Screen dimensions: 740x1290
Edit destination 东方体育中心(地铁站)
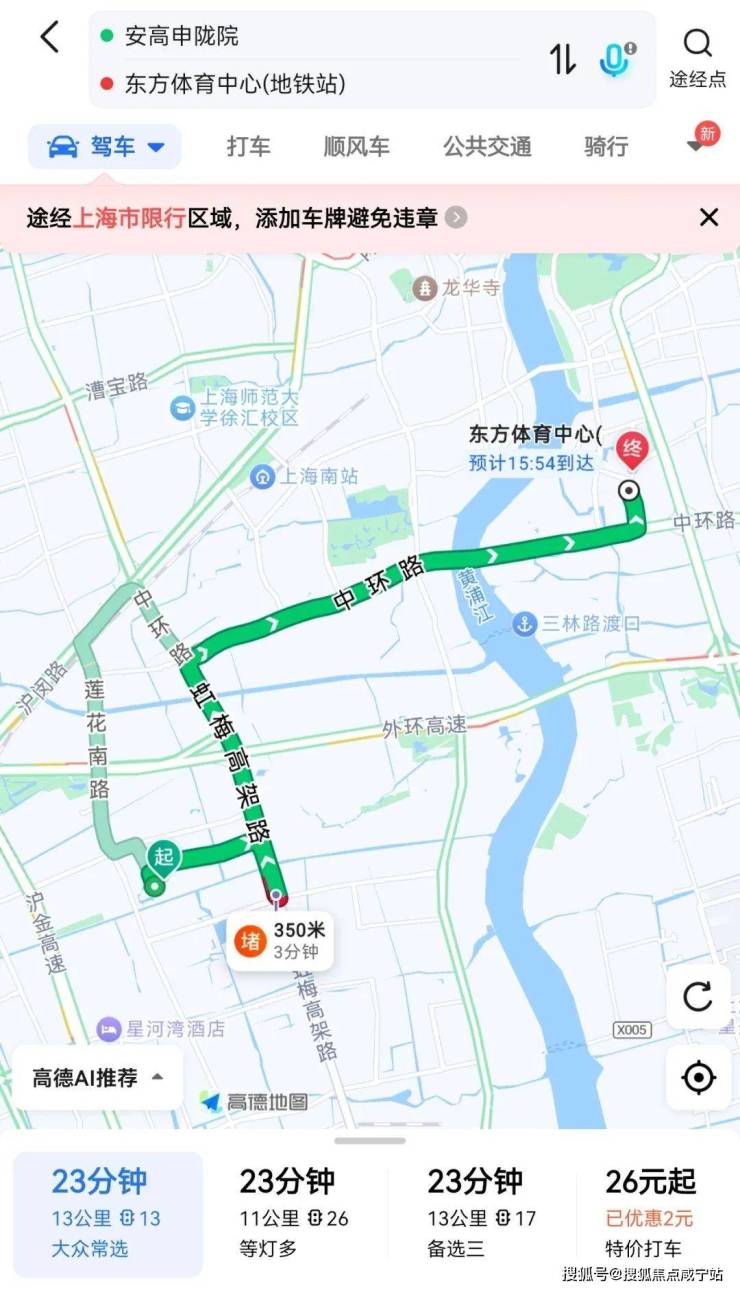(235, 84)
